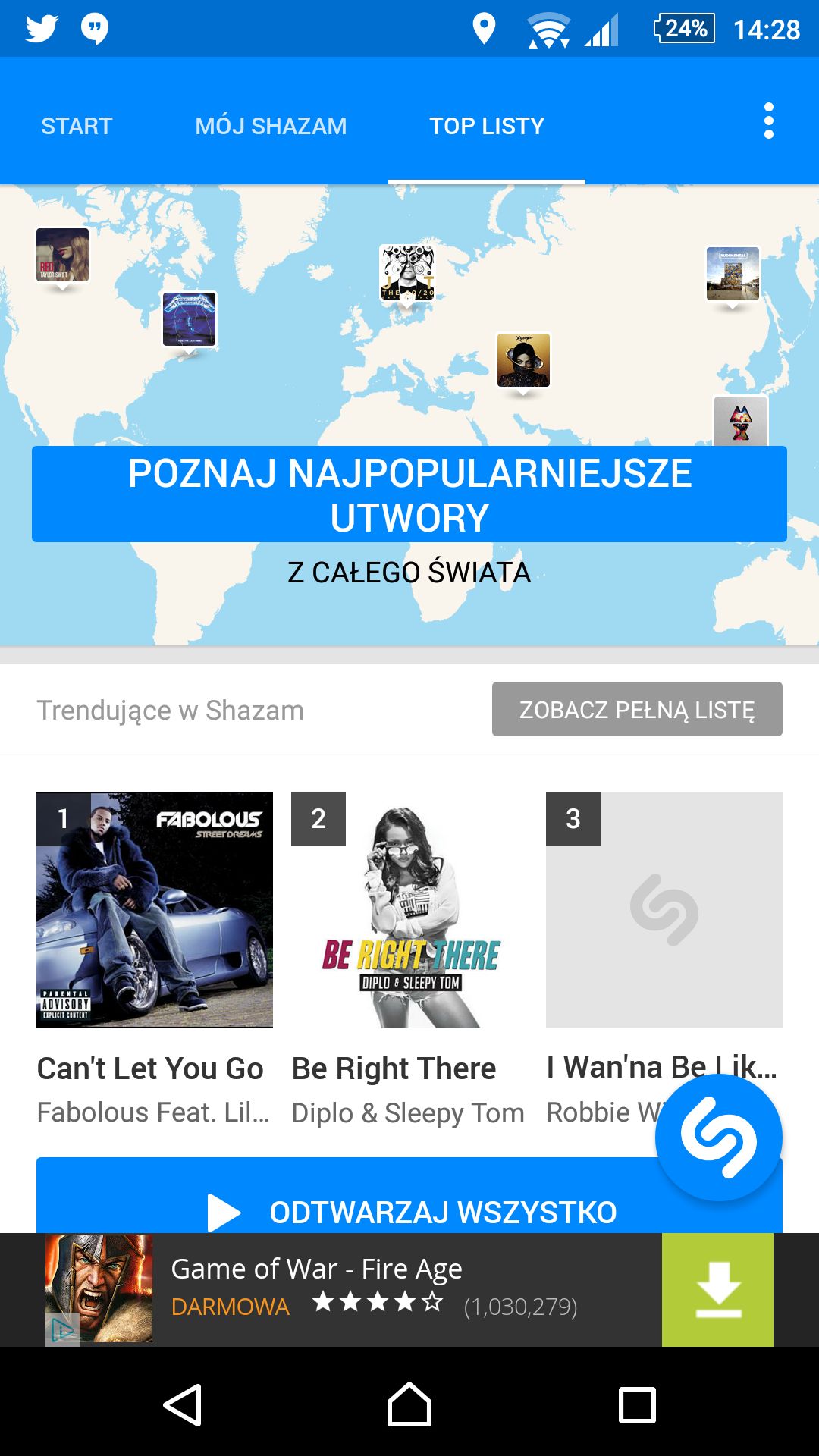Image resolution: width=819 pixels, height=1456 pixels.
Task: Download Game of War from ad
Action: pyautogui.click(x=717, y=1290)
